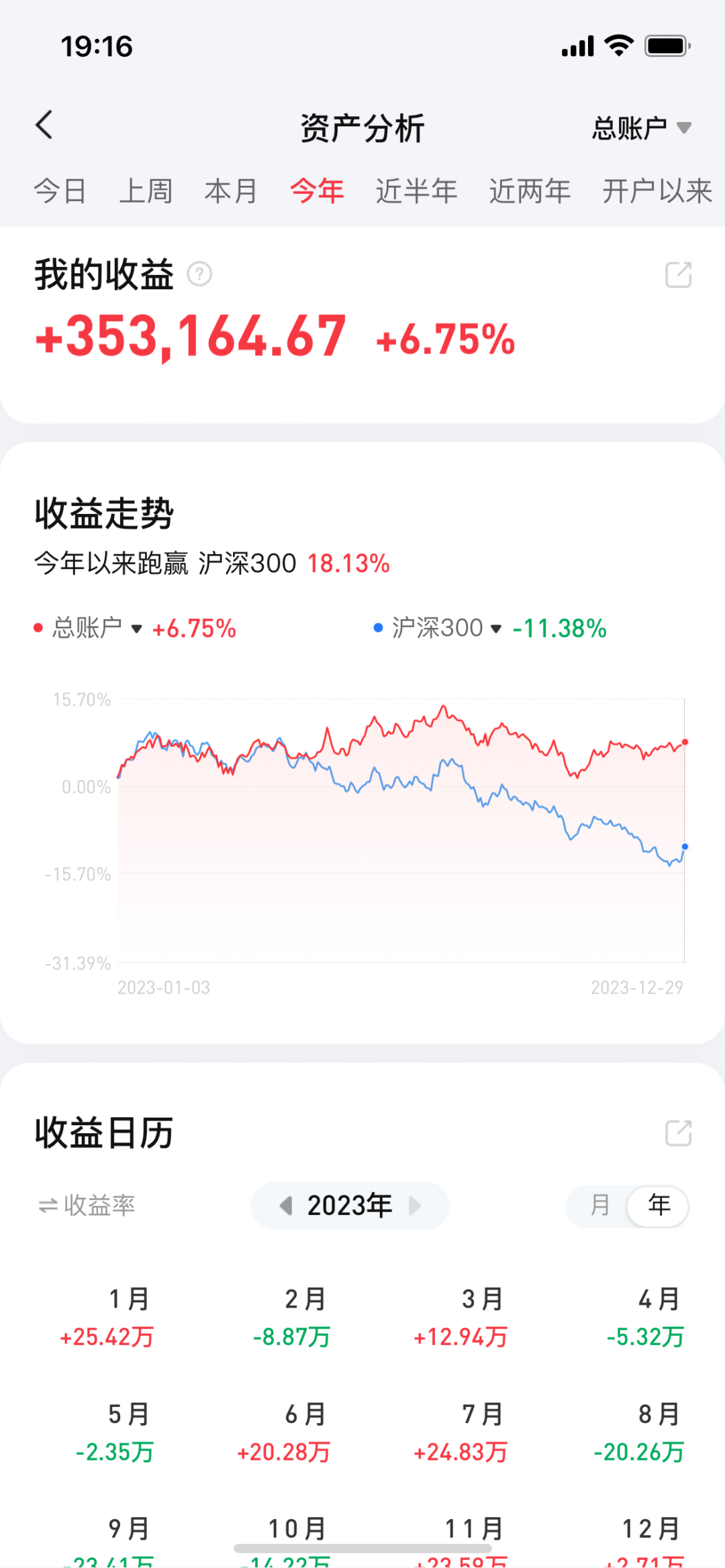Share the 收益日历 section
The image size is (725, 1568).
678,1133
